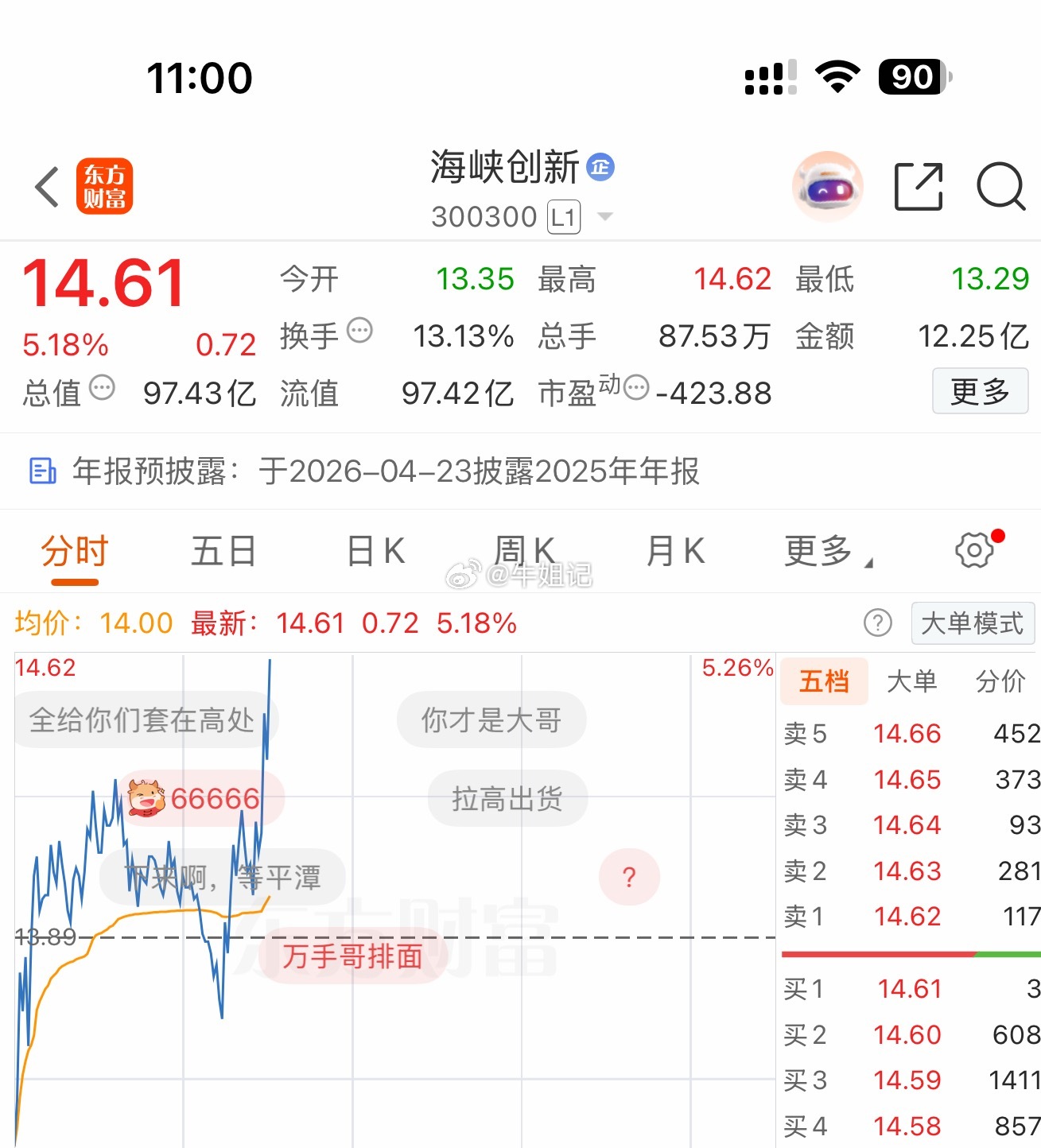Tap the 更多 button for more stock details
Viewport: 1041px width, 1148px height.
[x=980, y=391]
